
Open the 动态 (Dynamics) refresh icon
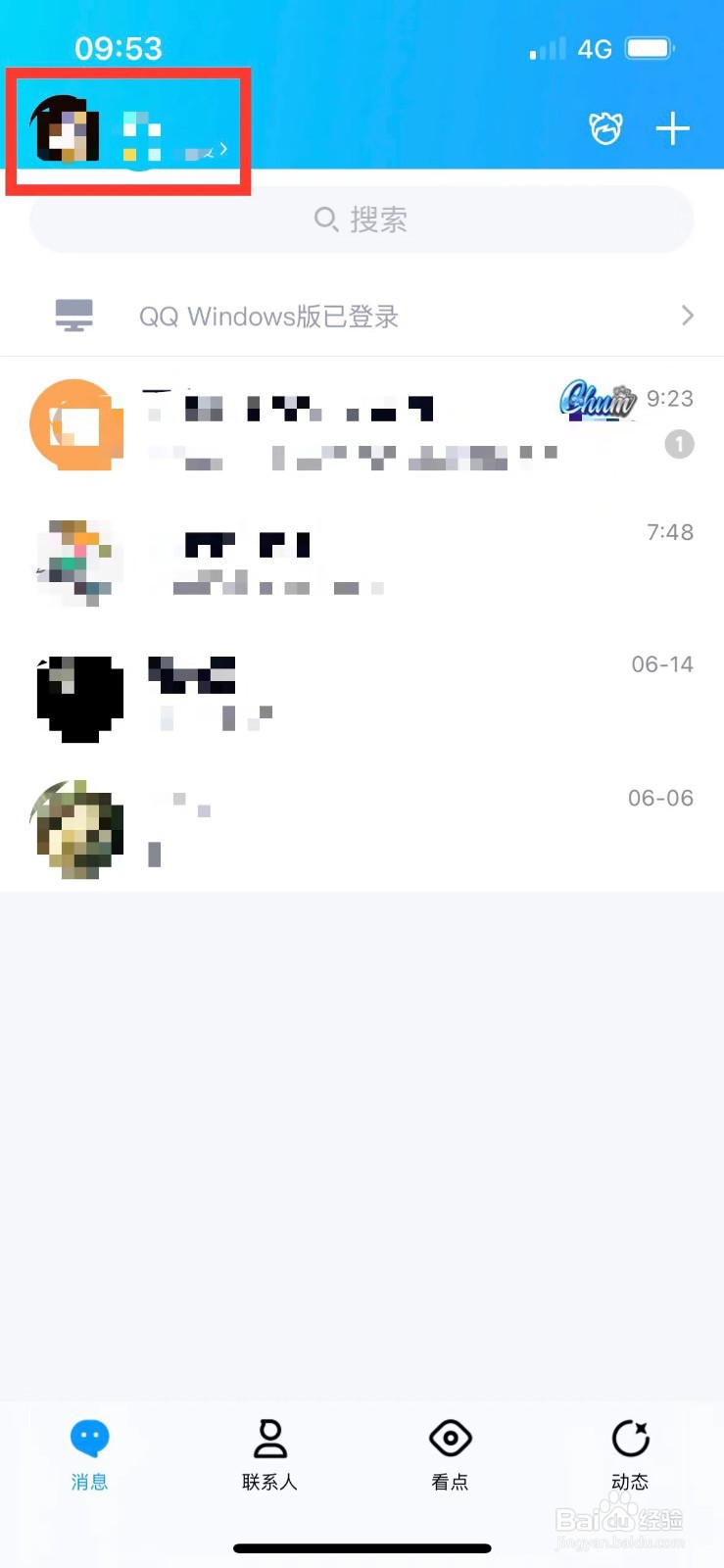click(x=630, y=1439)
